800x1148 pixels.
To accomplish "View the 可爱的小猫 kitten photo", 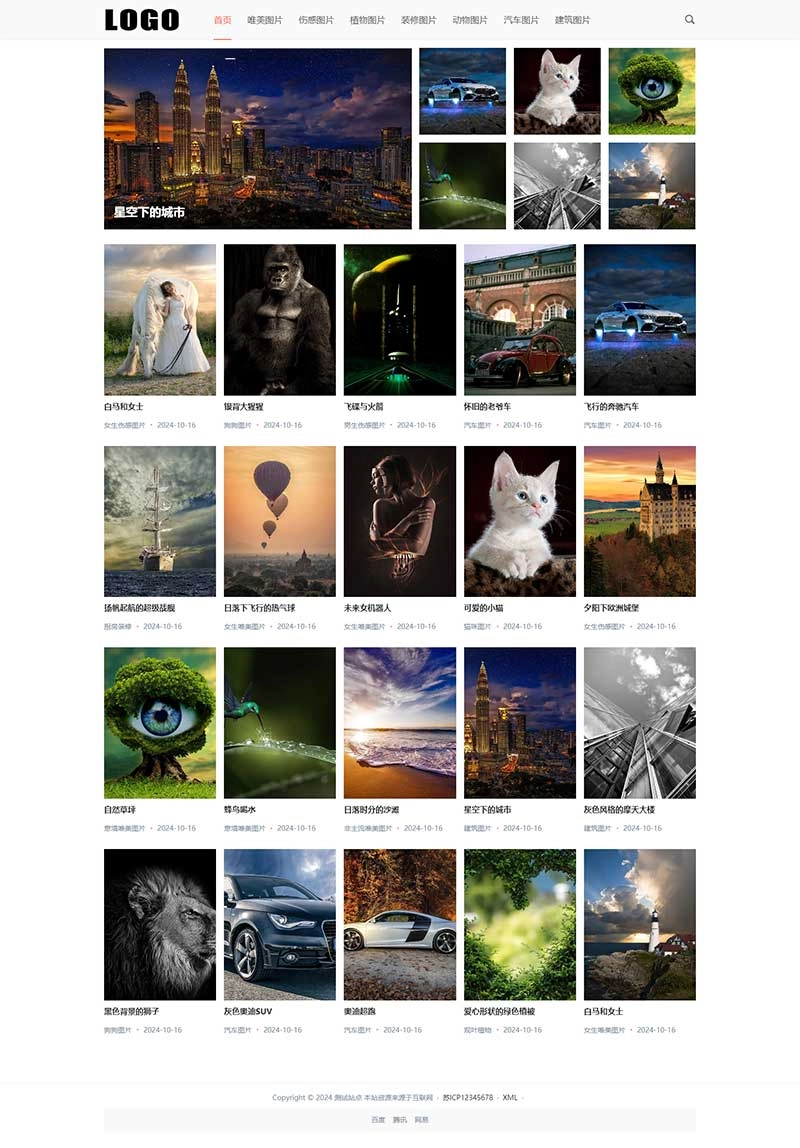I will (519, 520).
